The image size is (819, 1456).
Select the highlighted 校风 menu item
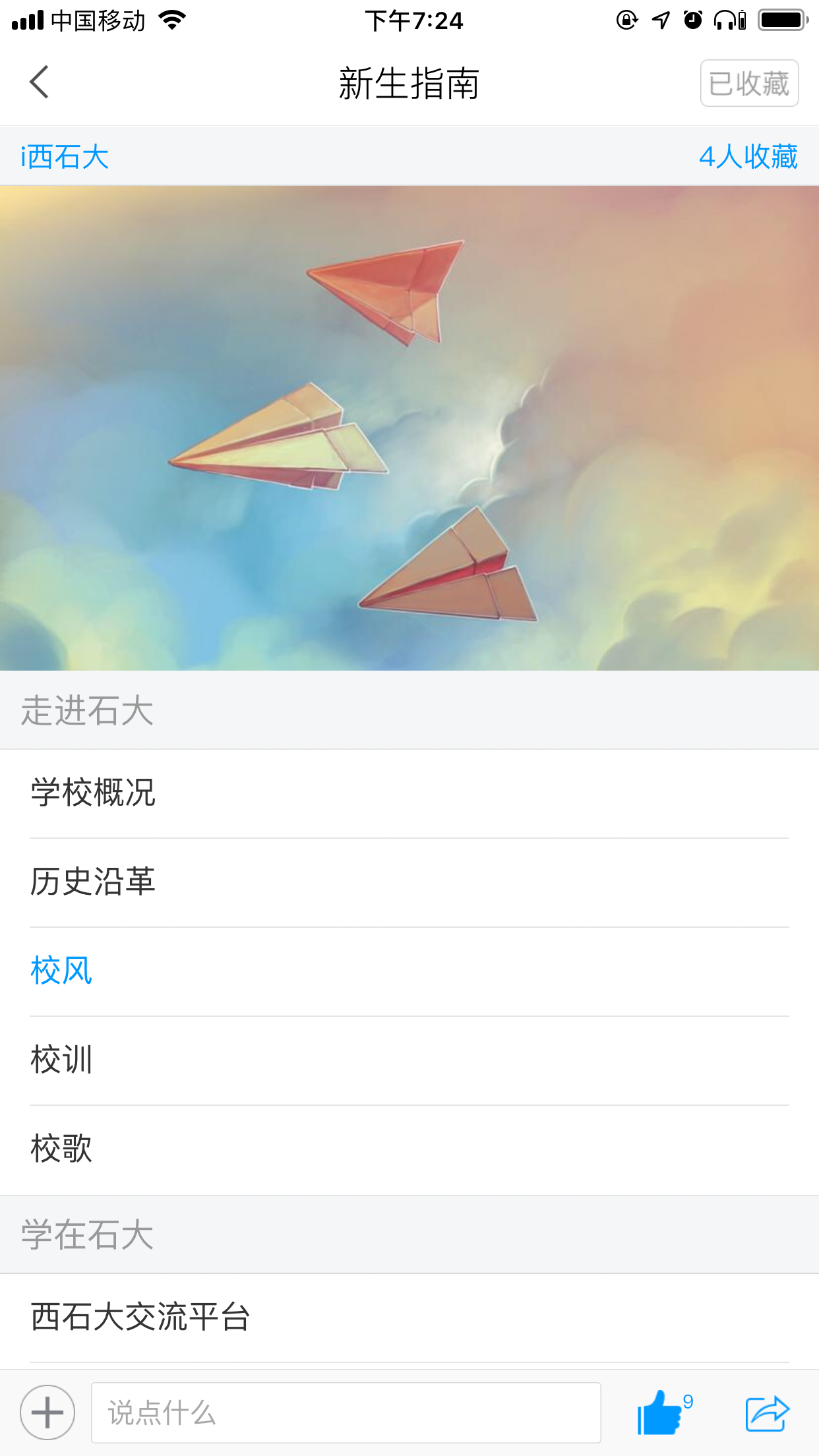click(x=61, y=972)
